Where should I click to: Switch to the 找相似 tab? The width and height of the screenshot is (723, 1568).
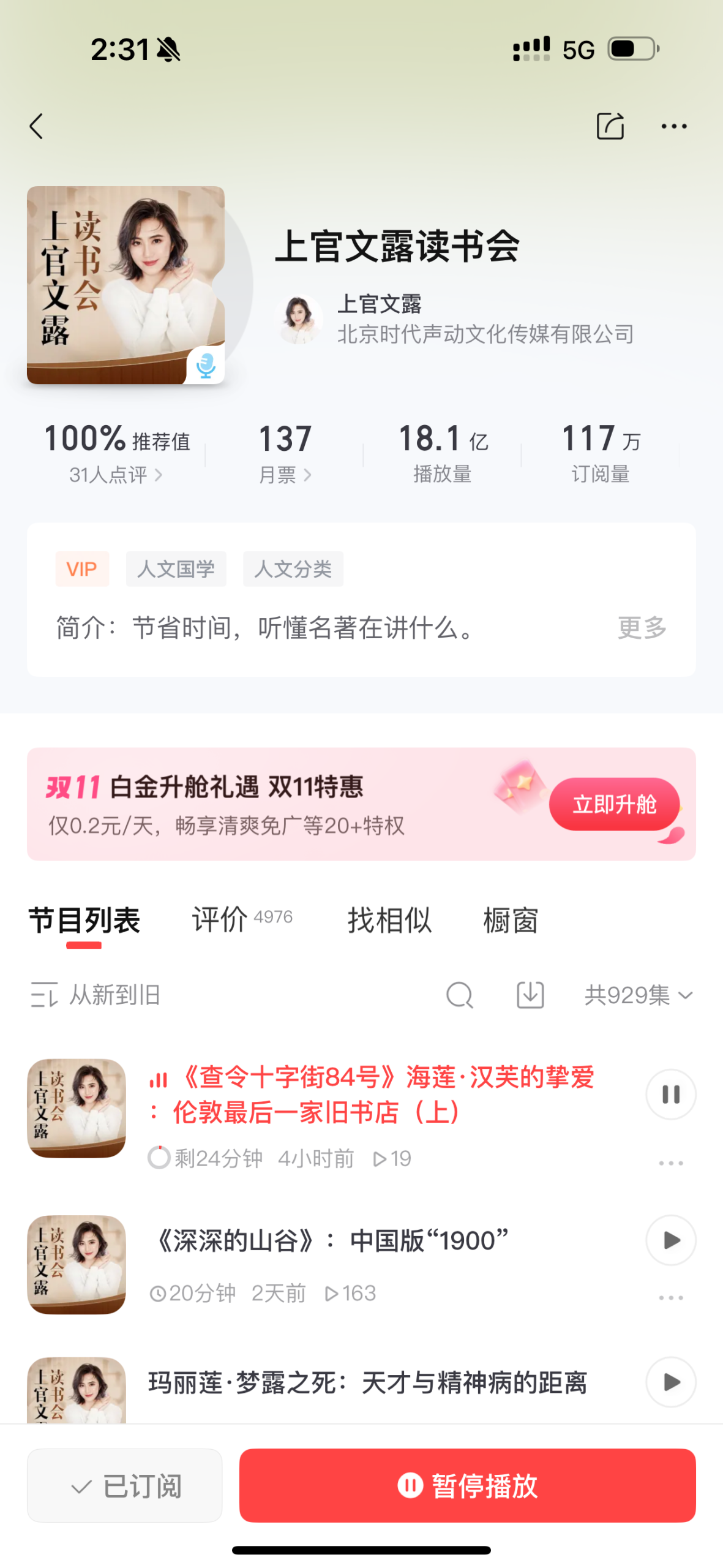pos(389,920)
